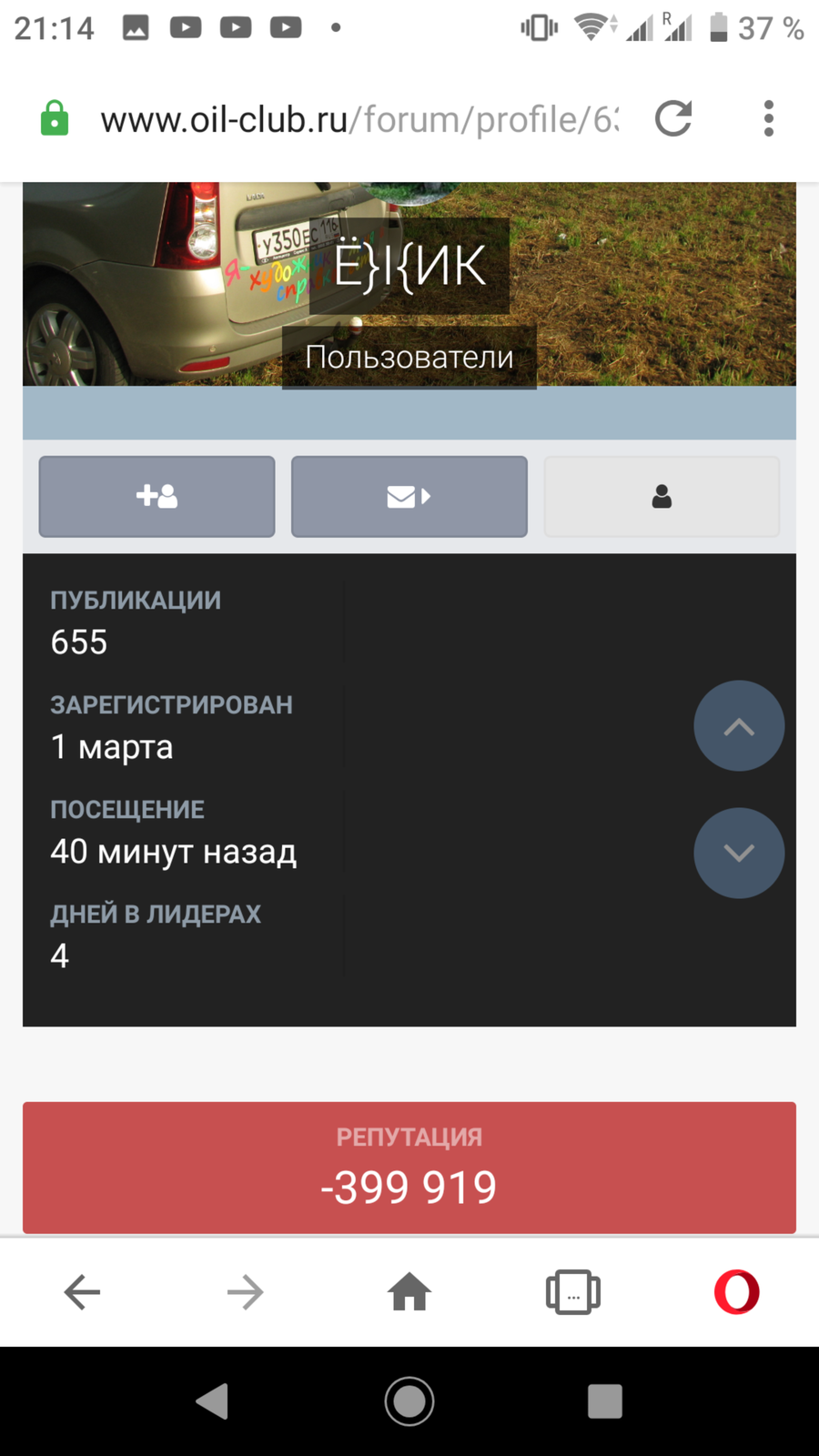Open recent apps with the square button
Viewport: 819px width, 1456px height.
click(x=605, y=1401)
